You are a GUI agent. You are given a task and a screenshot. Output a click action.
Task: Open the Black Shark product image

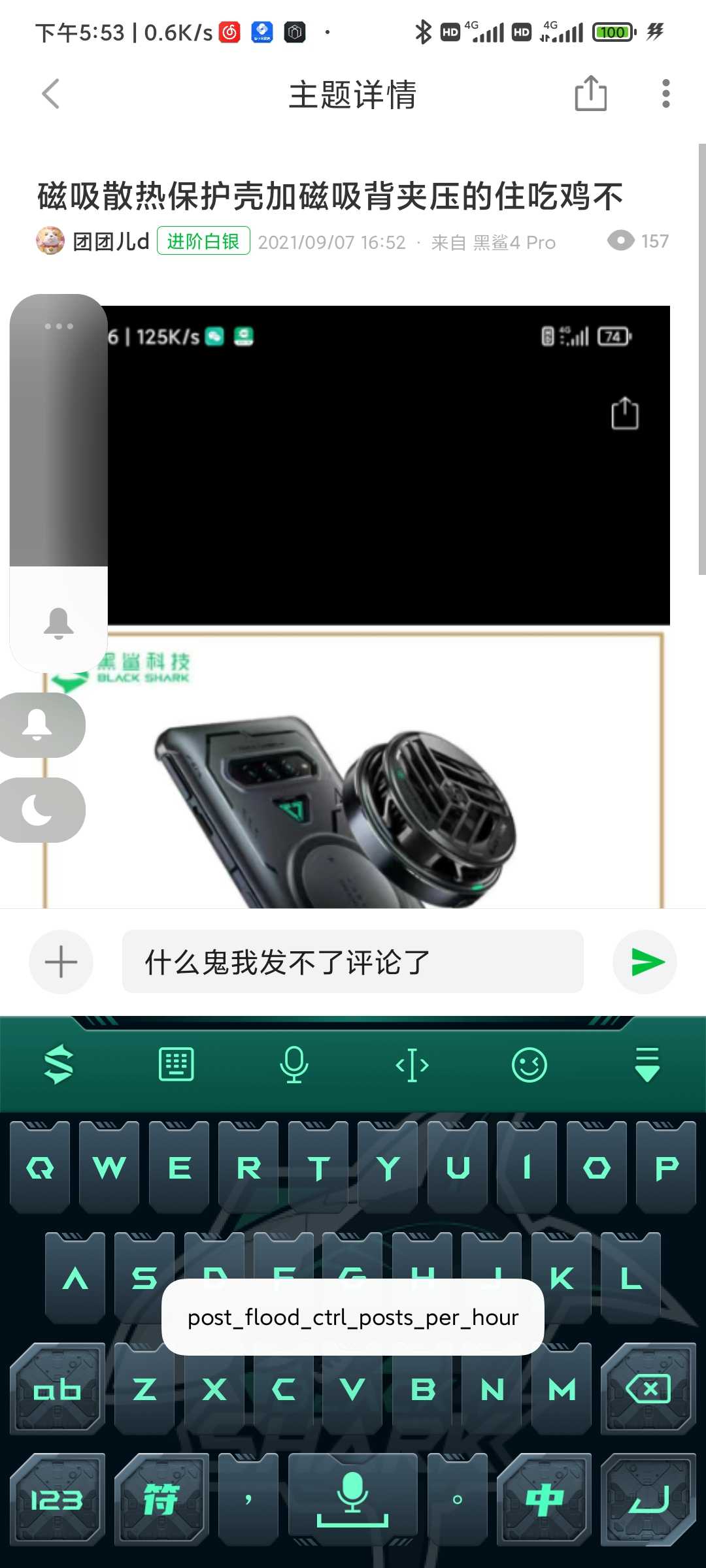353,771
